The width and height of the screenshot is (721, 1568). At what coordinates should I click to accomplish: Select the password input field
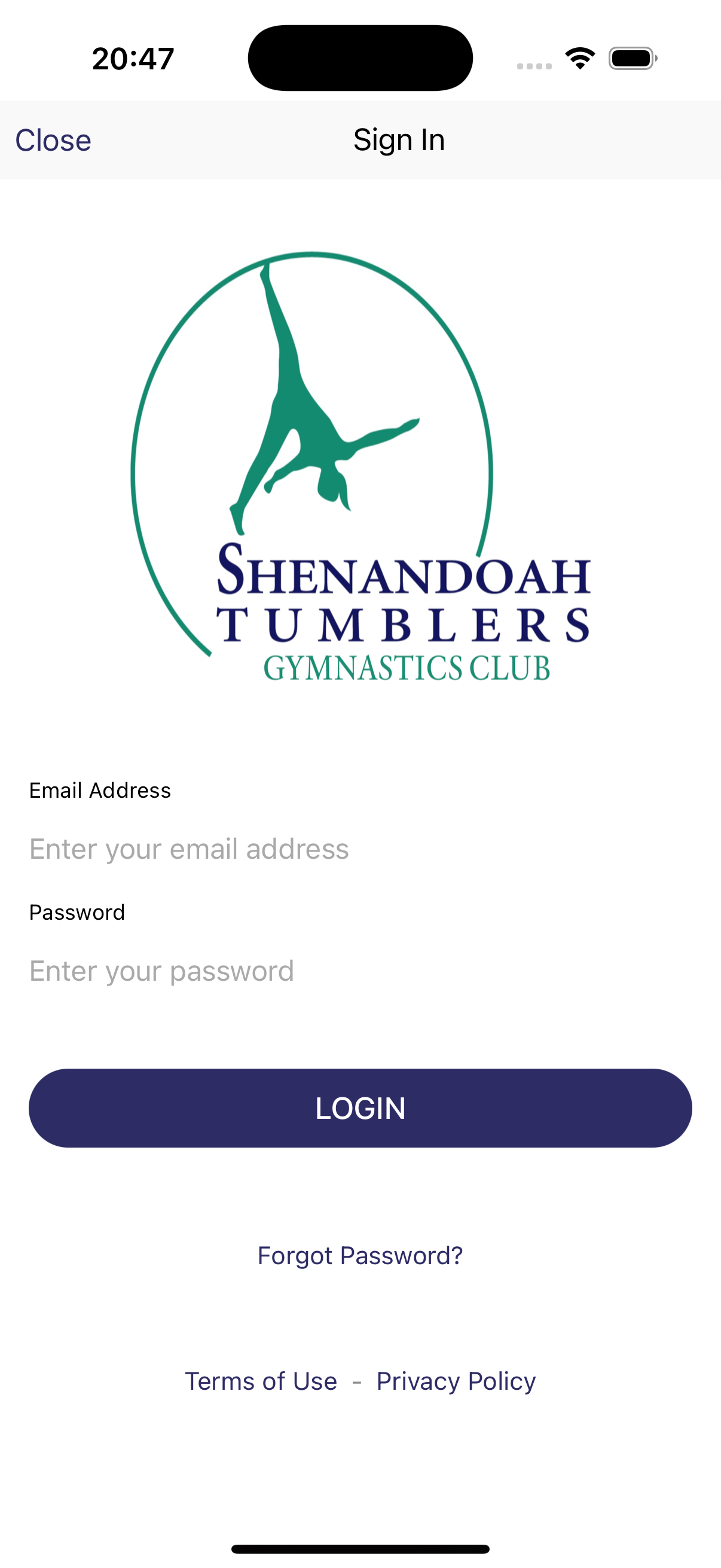pyautogui.click(x=359, y=970)
